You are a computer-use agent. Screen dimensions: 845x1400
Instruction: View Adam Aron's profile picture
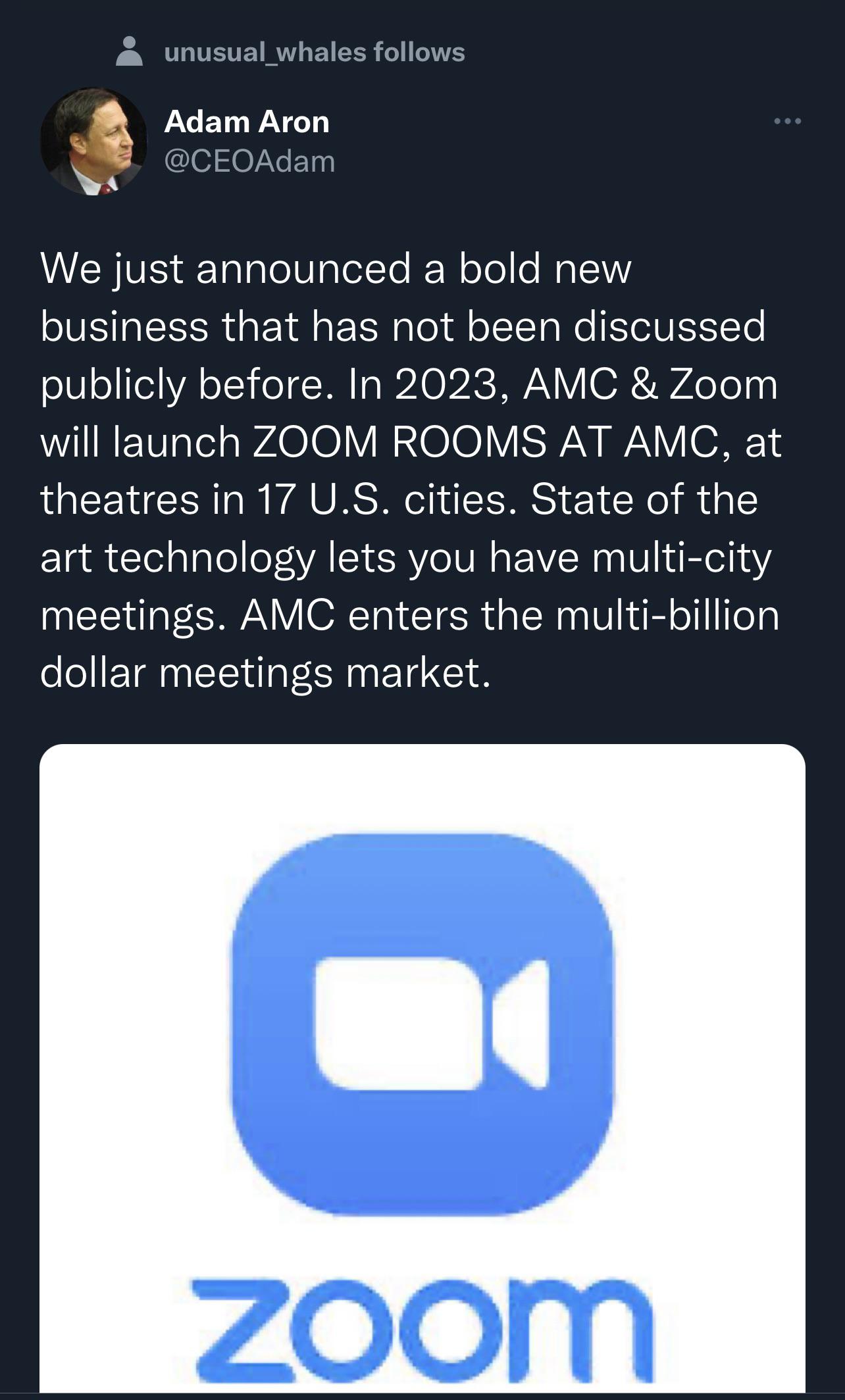pos(93,141)
